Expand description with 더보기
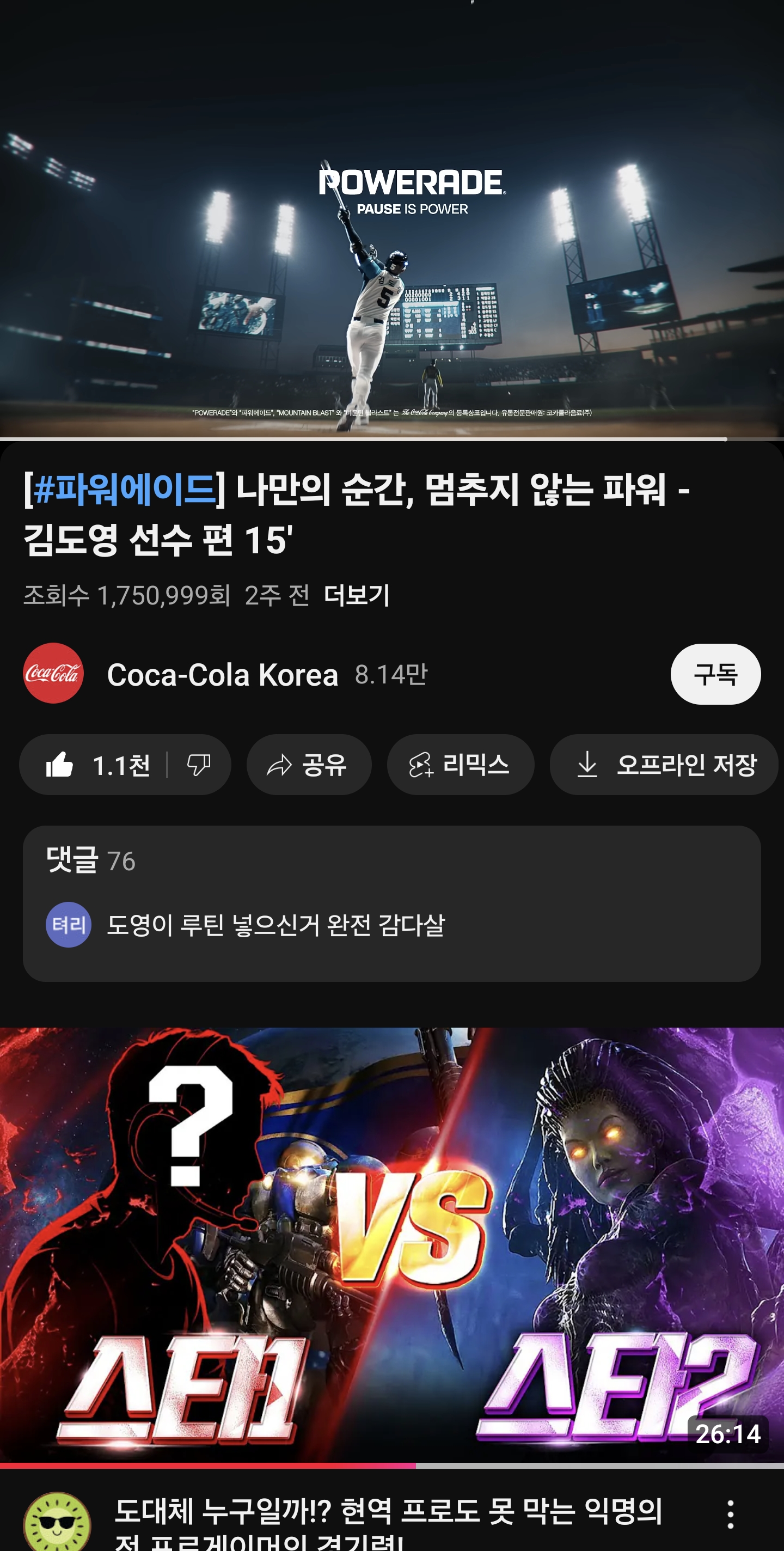 coord(357,595)
